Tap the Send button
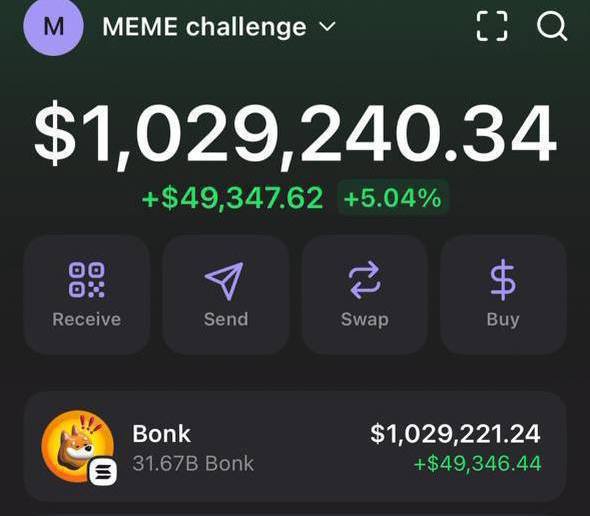Image resolution: width=590 pixels, height=516 pixels. (x=226, y=295)
